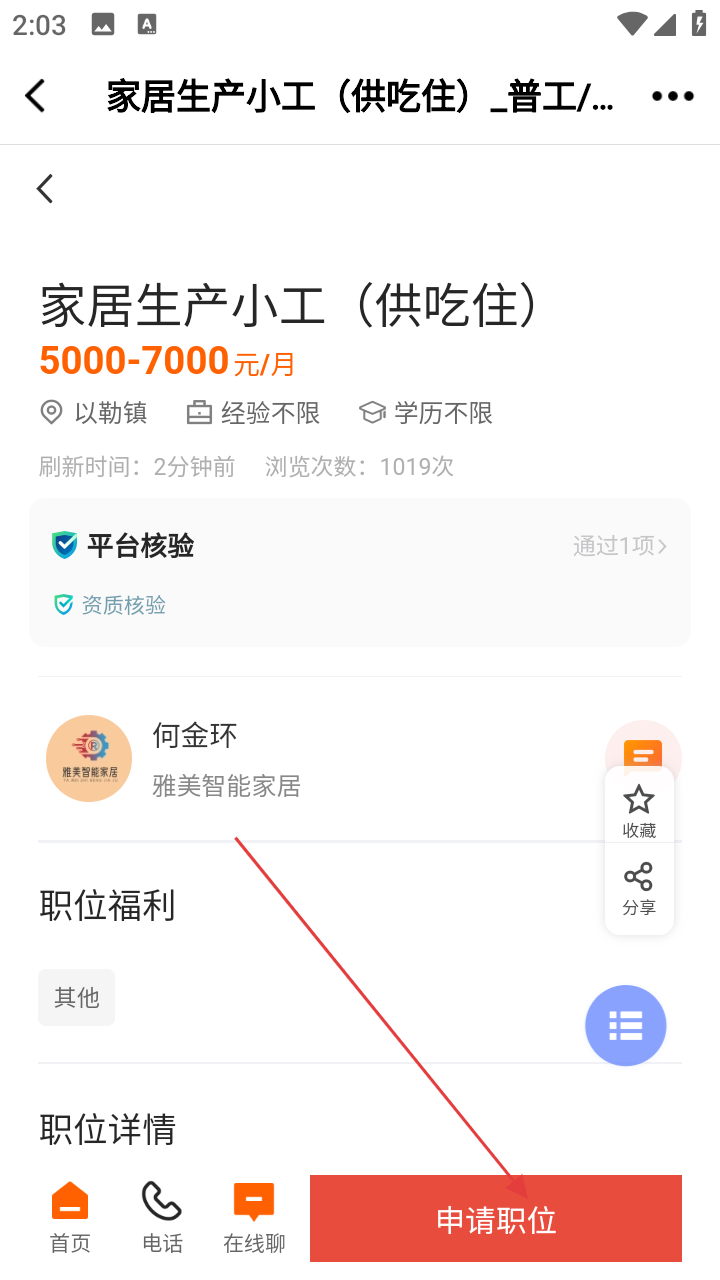The width and height of the screenshot is (720, 1280).
Task: Open the three-dot overflow menu
Action: 673,96
